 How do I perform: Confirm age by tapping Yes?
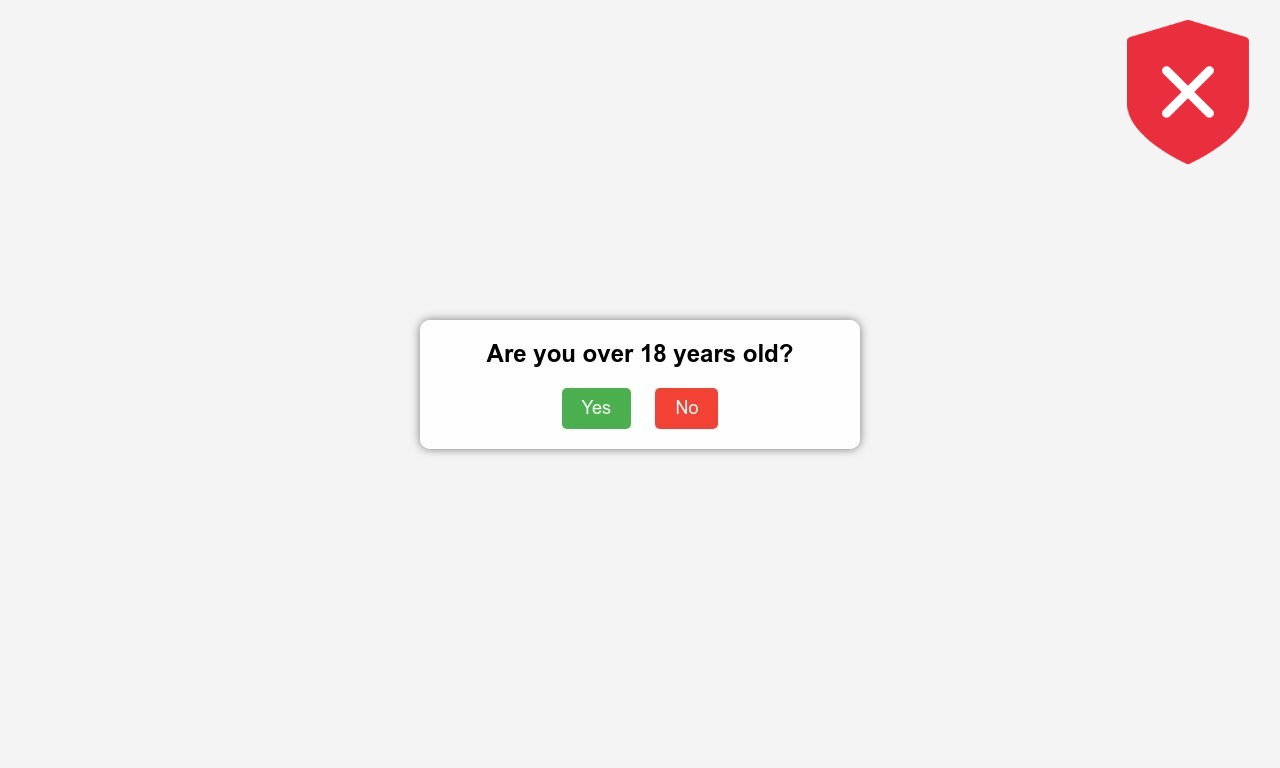pyautogui.click(x=596, y=408)
